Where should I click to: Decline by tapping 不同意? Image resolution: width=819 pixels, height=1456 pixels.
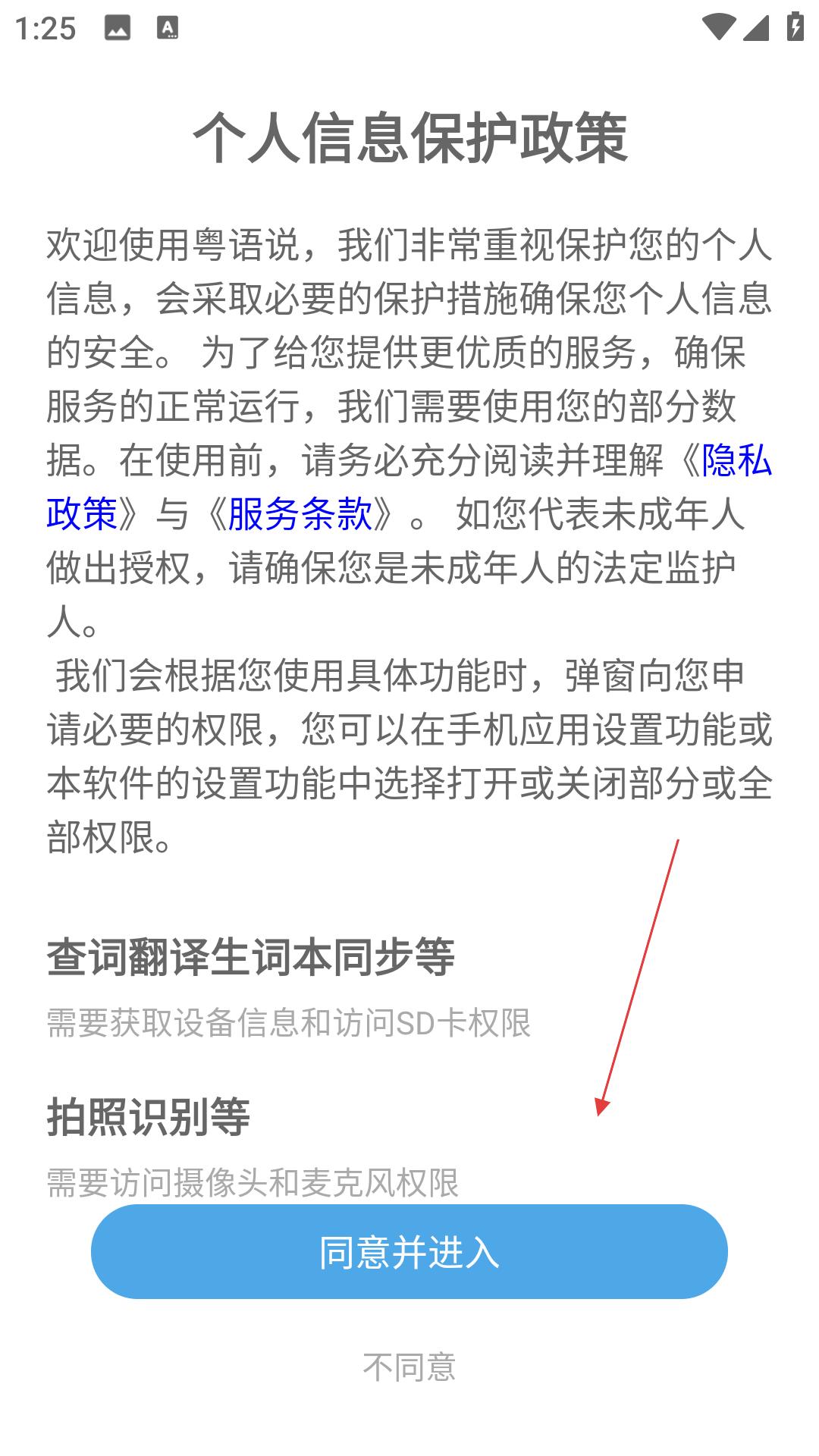coord(409,1367)
